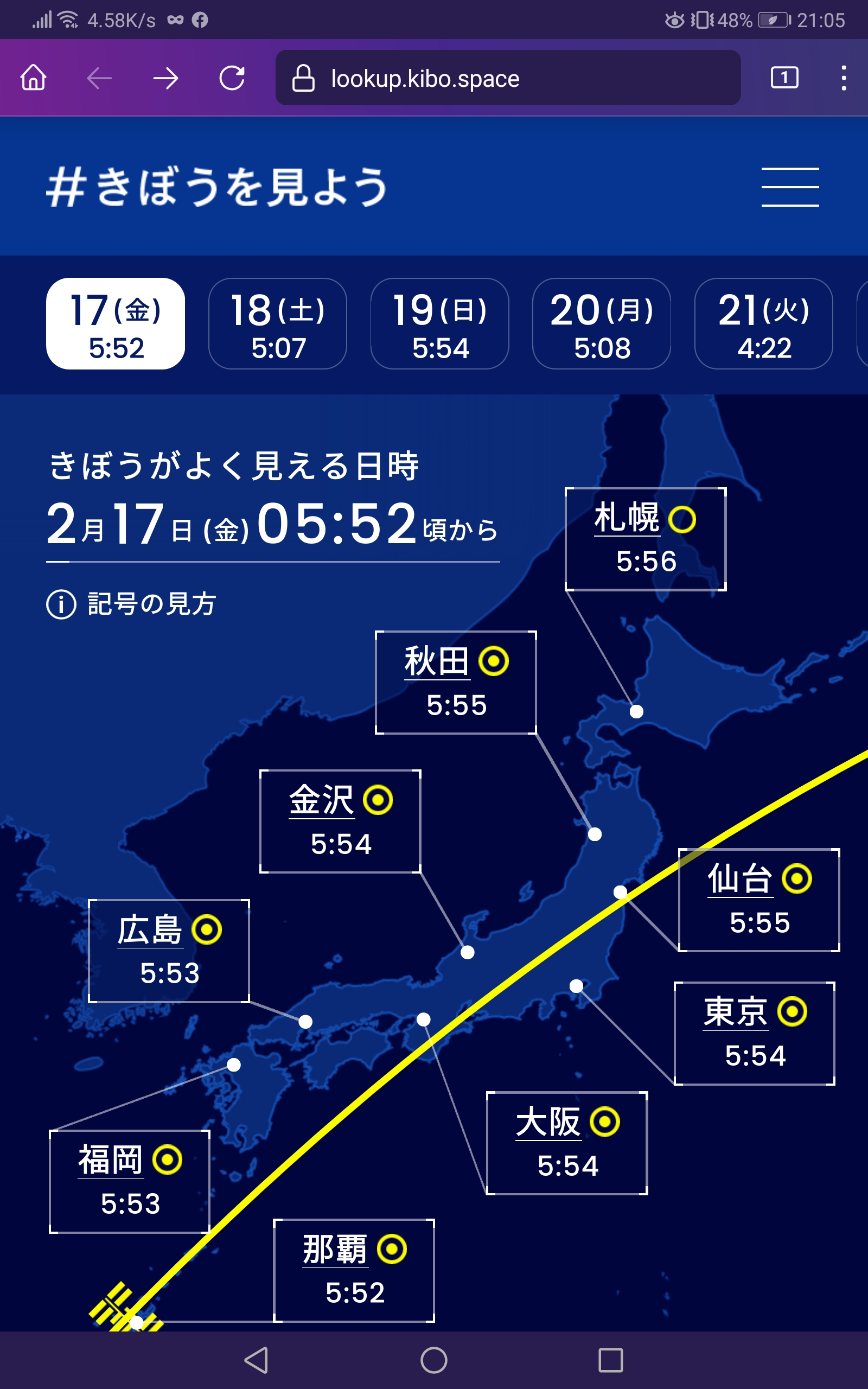
Task: View details for 金沢 5:54
Action: 341,821
